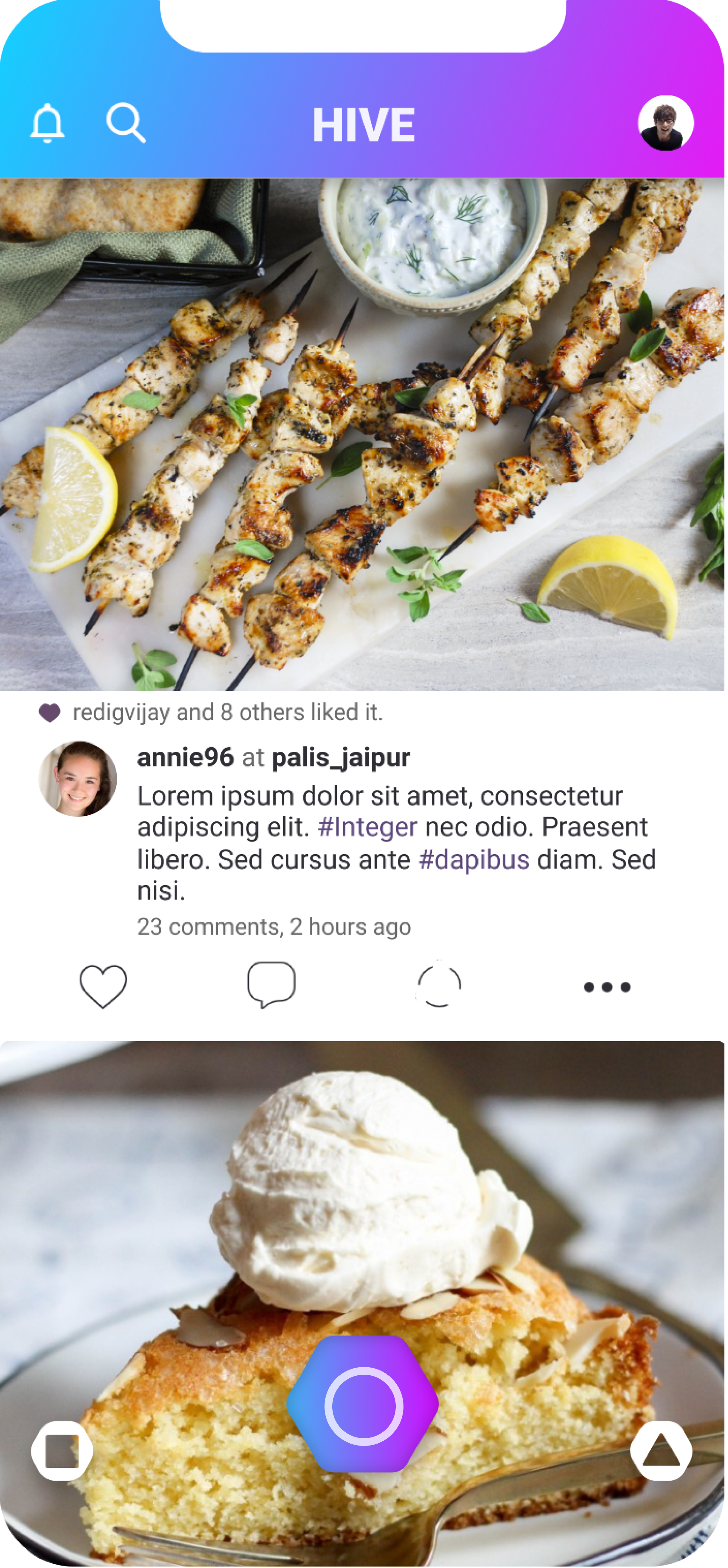728x1568 pixels.
Task: View who liked the post with redigvijay
Action: click(227, 712)
